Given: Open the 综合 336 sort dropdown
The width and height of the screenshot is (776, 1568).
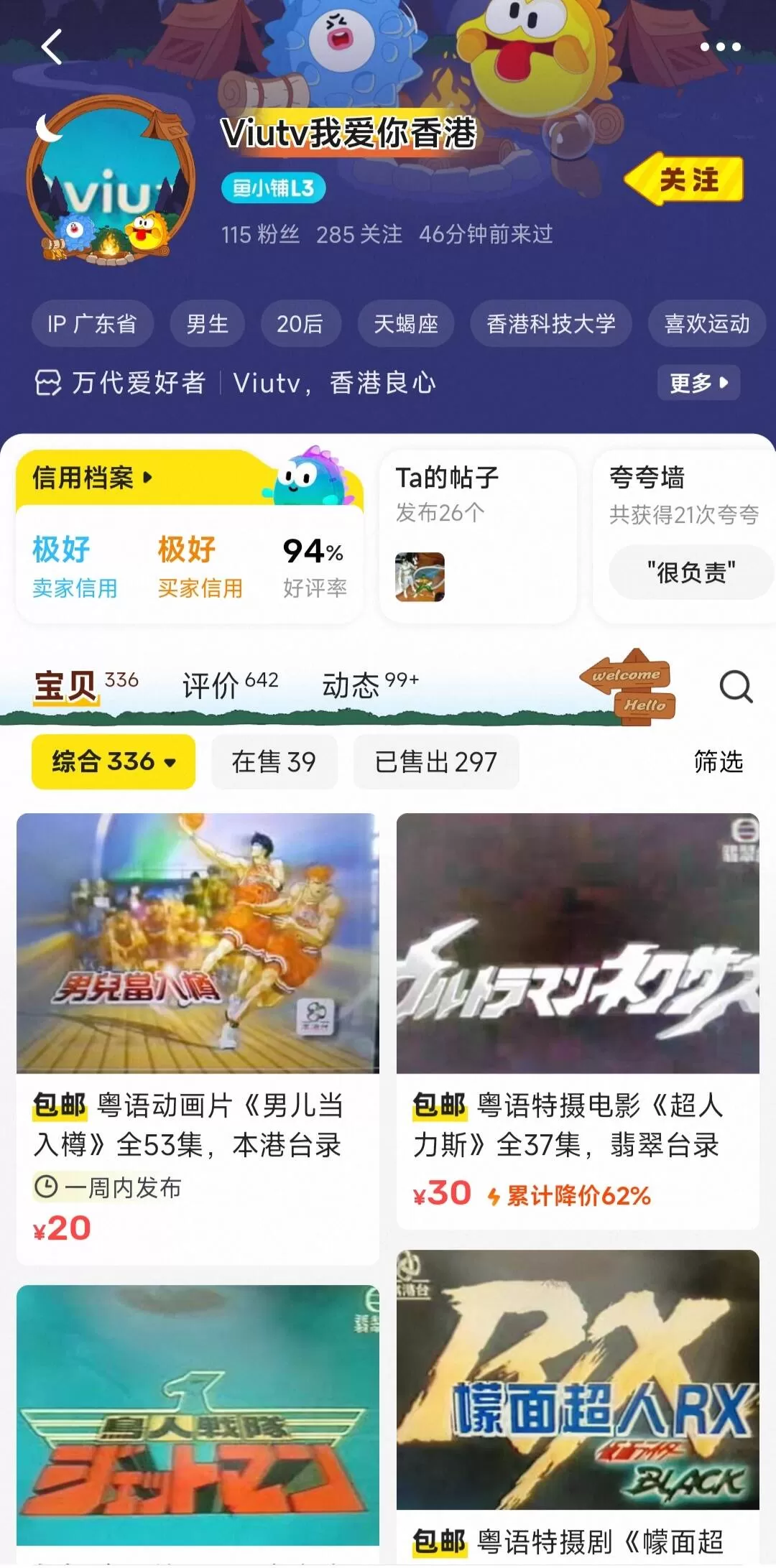Looking at the screenshot, I should click(x=114, y=761).
